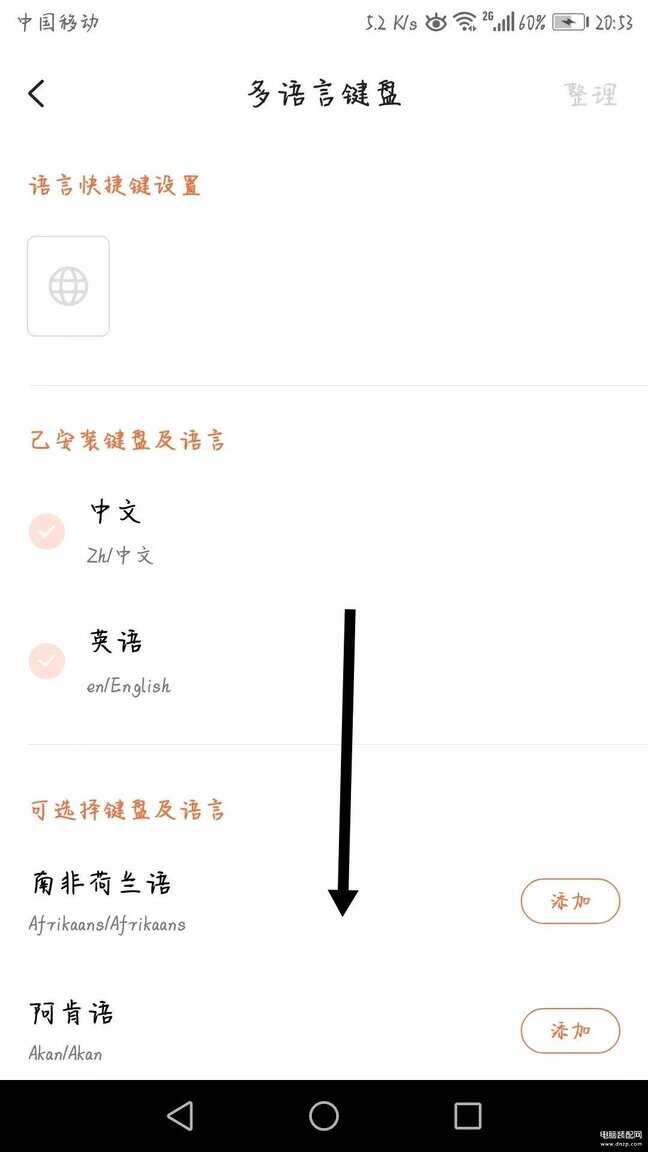This screenshot has height=1152, width=648.
Task: Tap the 整理 button in the top bar
Action: pyautogui.click(x=591, y=94)
